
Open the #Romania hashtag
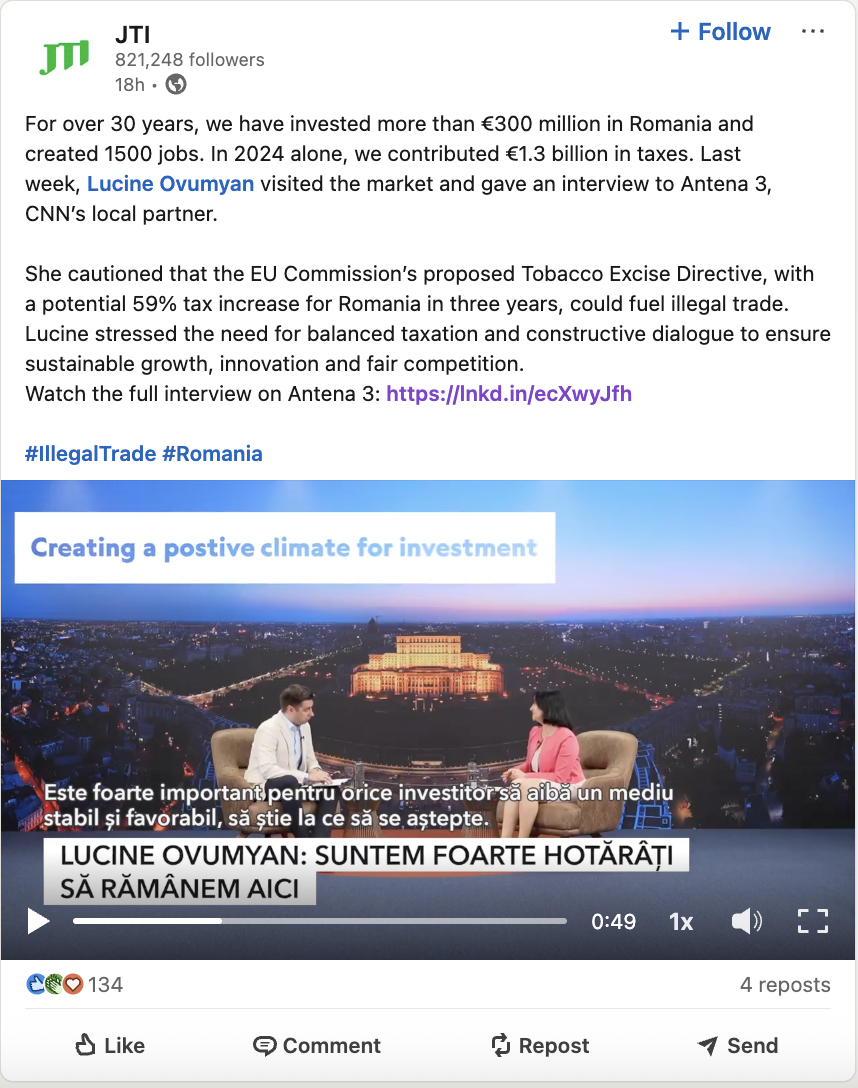point(212,454)
